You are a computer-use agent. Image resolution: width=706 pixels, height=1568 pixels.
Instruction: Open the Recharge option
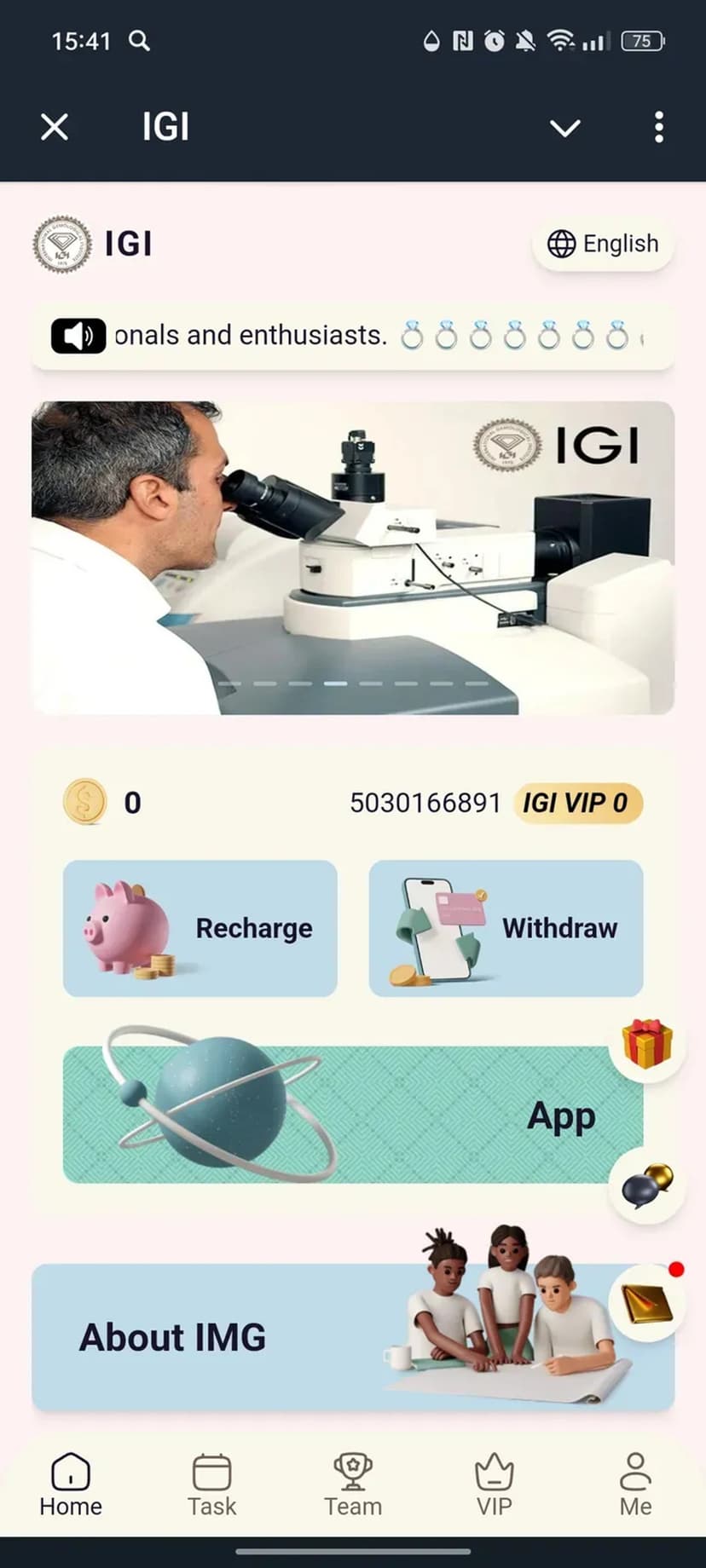pos(200,928)
